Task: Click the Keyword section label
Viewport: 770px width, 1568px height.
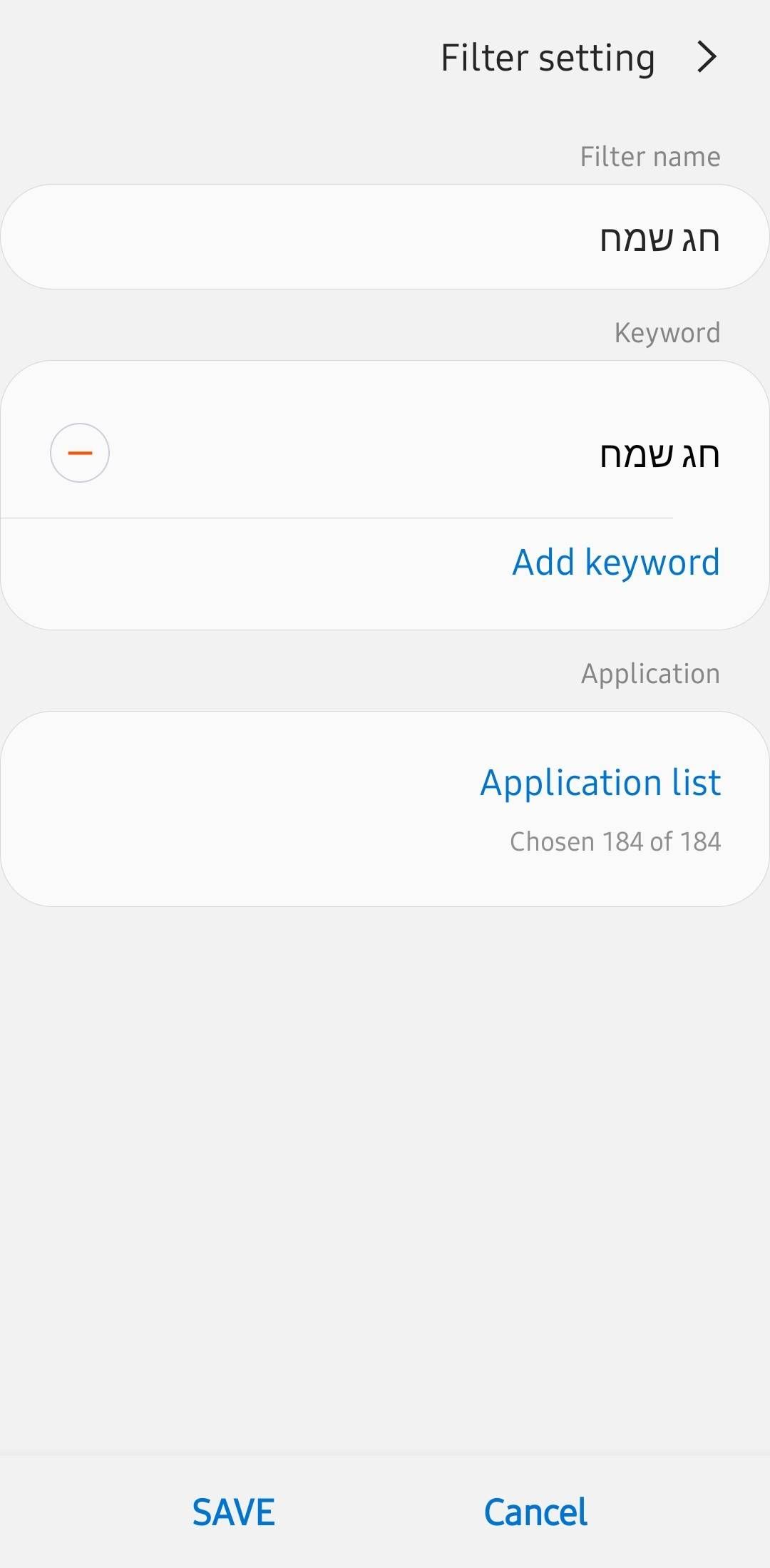Action: coord(667,332)
